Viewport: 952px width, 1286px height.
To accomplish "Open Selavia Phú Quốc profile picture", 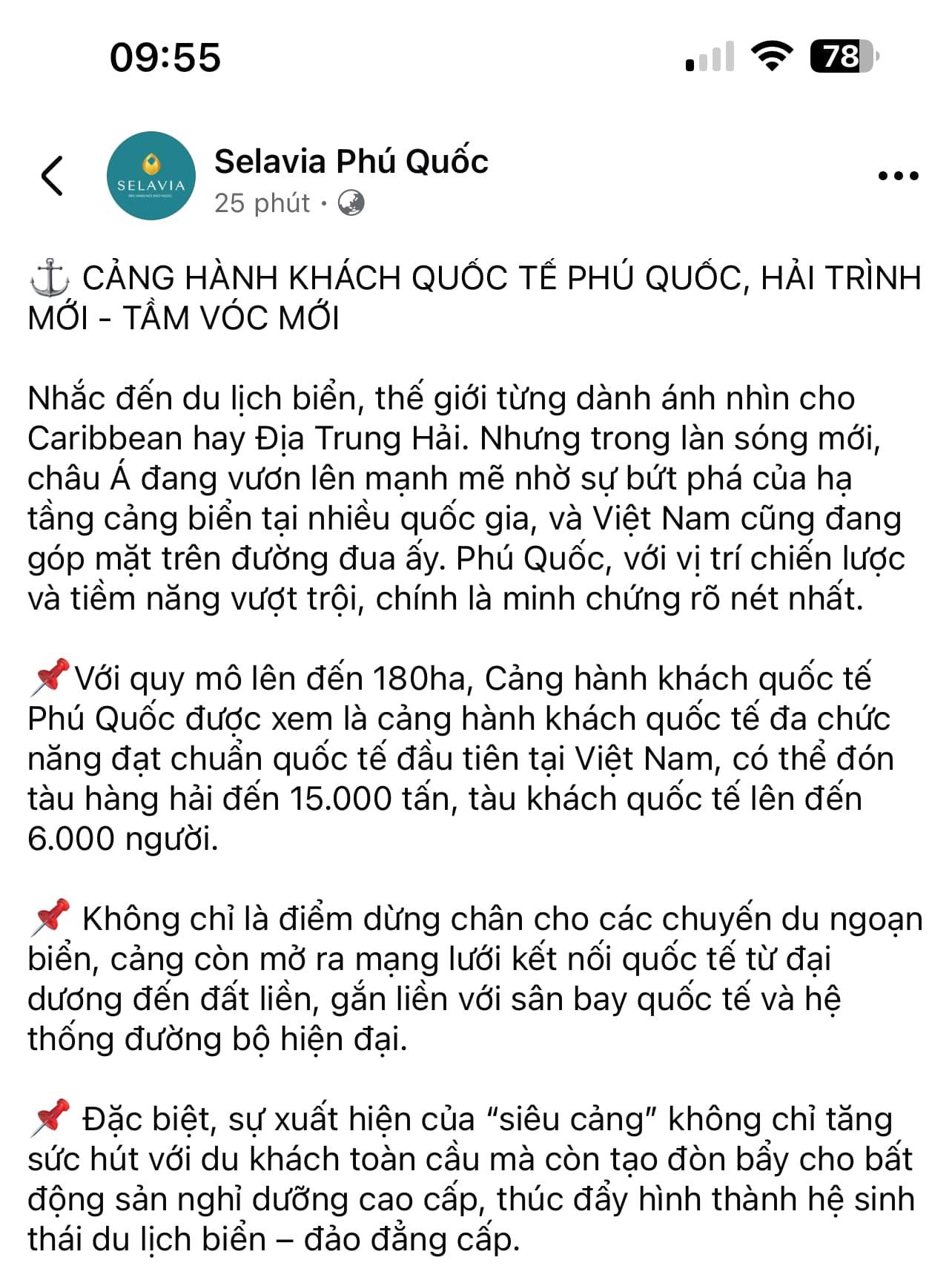I will coord(151,176).
